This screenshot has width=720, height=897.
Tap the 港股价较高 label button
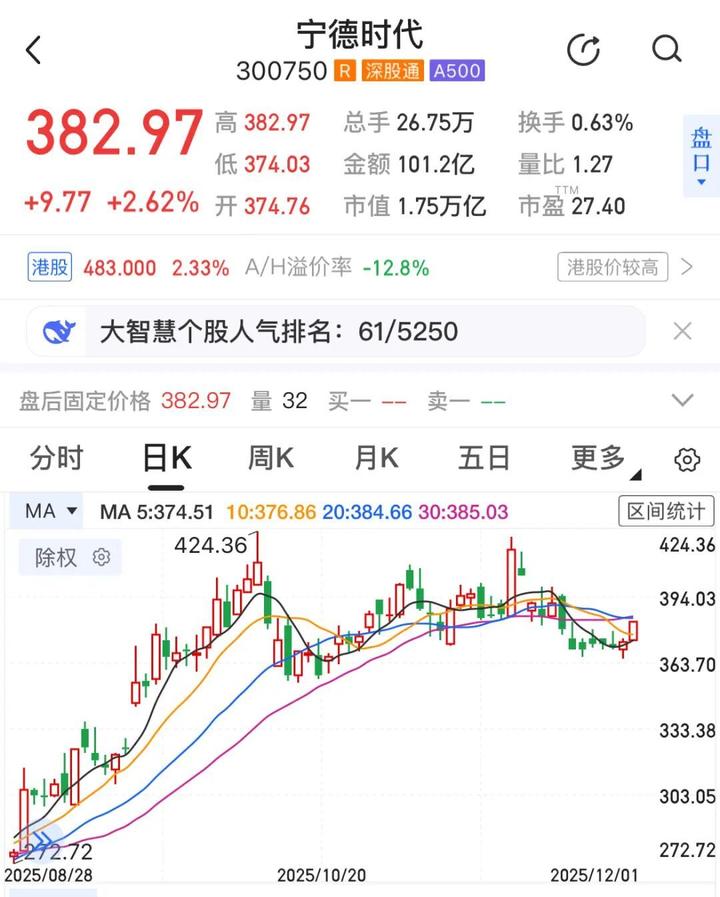pyautogui.click(x=612, y=267)
